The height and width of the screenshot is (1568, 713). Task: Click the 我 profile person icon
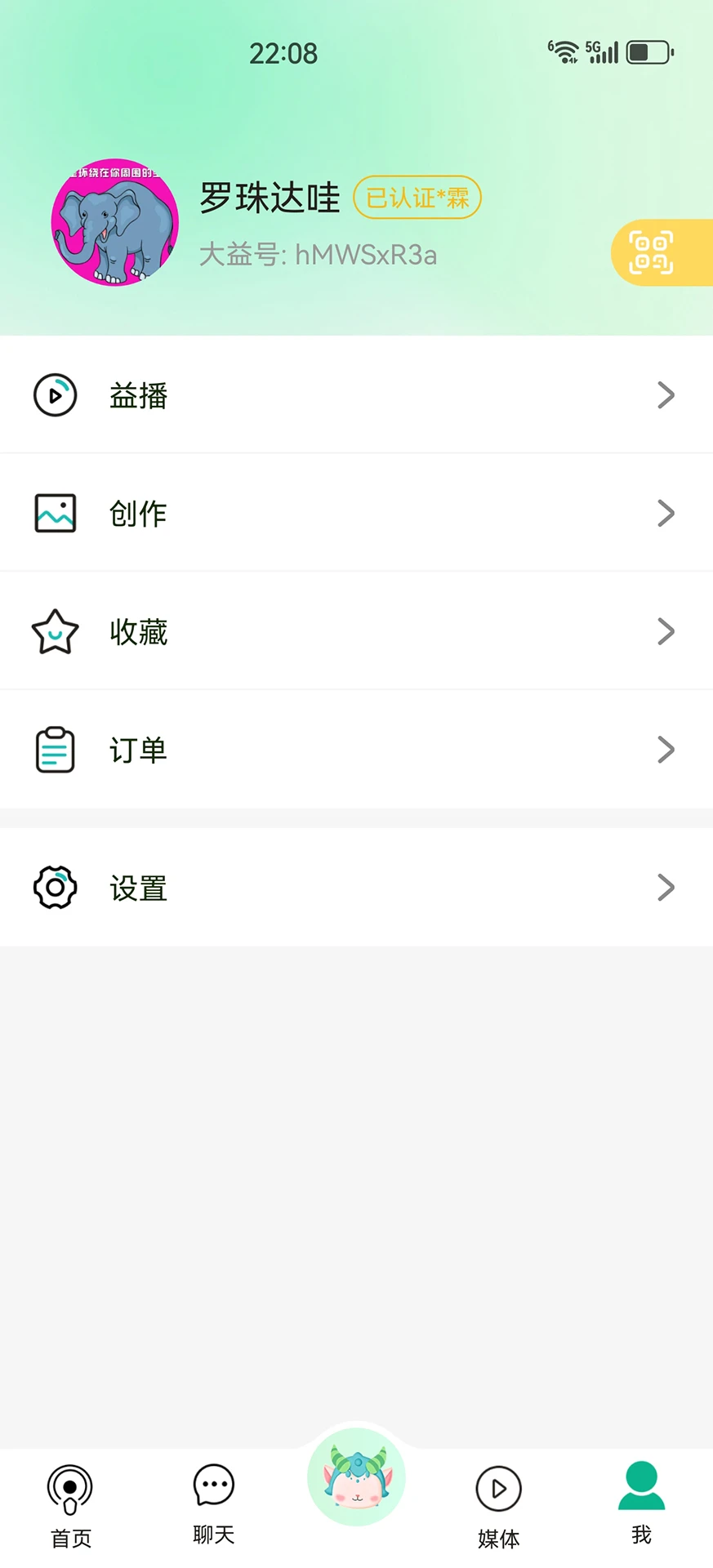(641, 1488)
